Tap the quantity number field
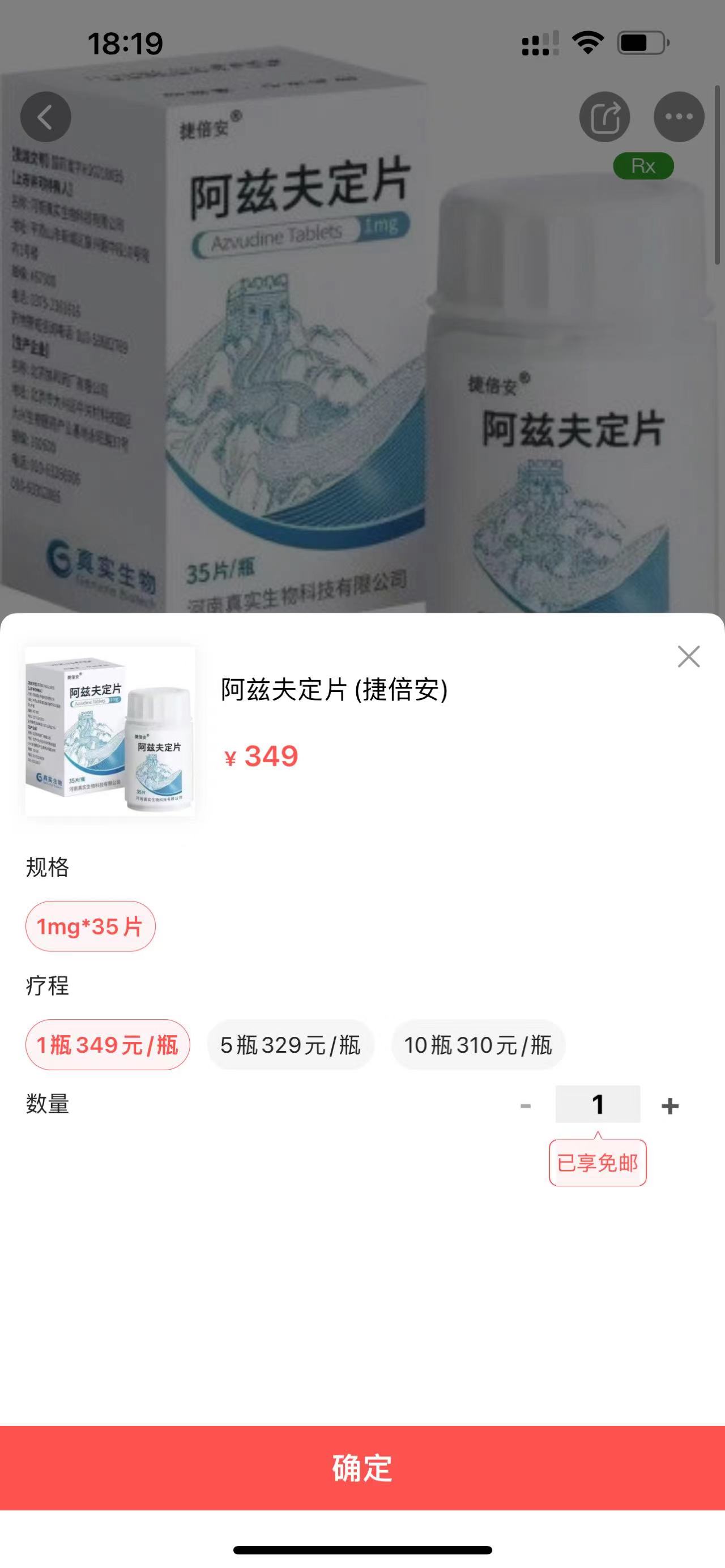Viewport: 725px width, 1568px height. click(598, 1104)
